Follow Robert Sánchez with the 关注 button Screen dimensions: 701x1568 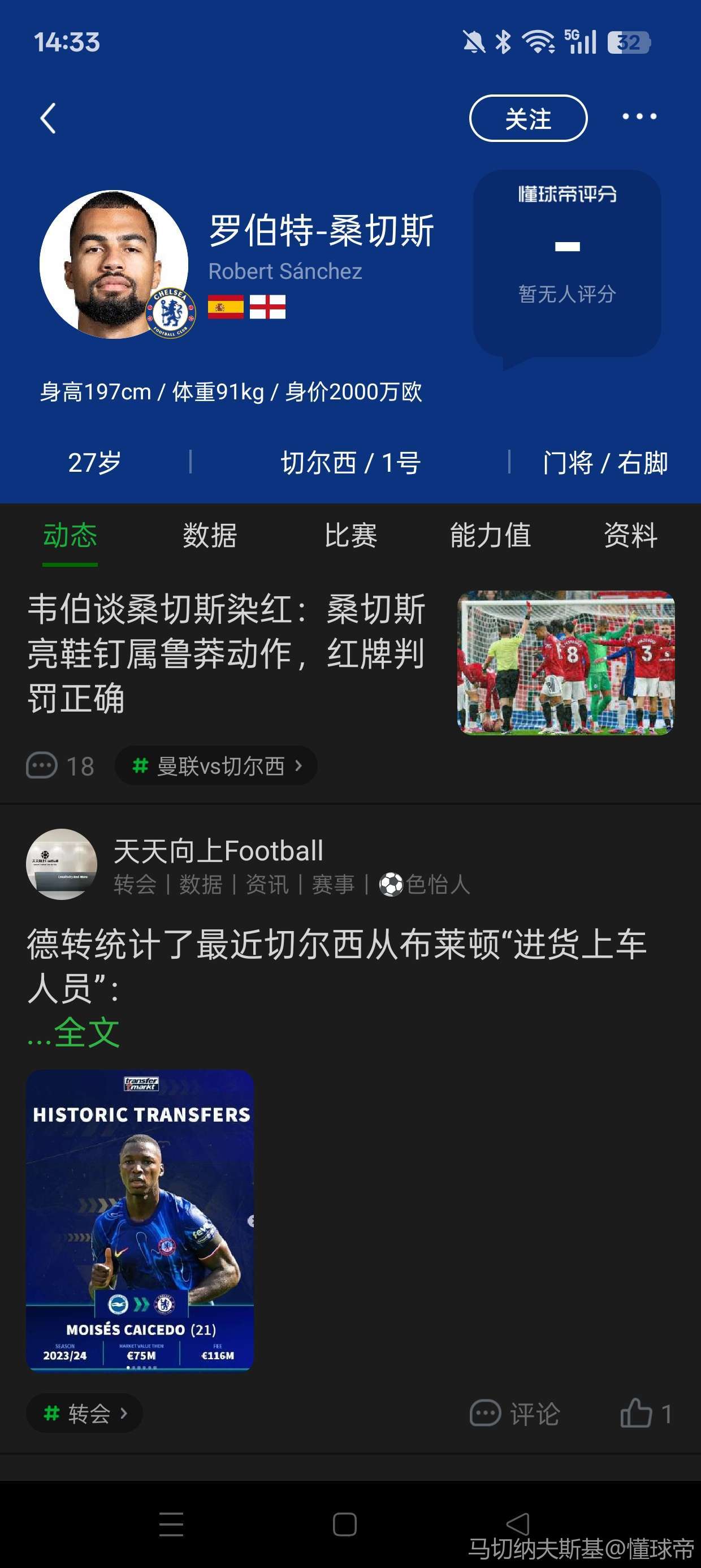(527, 118)
